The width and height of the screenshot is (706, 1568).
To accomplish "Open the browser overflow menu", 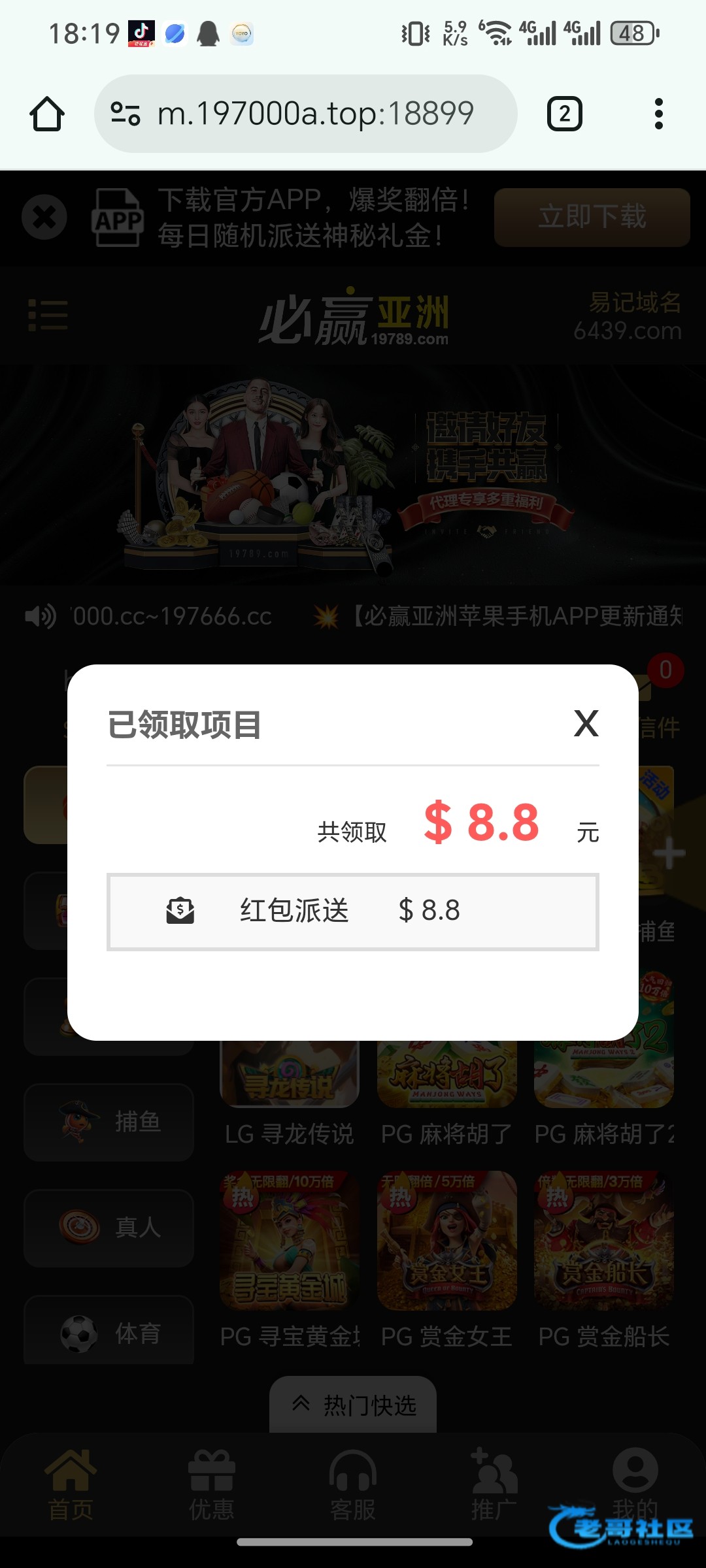I will (658, 114).
